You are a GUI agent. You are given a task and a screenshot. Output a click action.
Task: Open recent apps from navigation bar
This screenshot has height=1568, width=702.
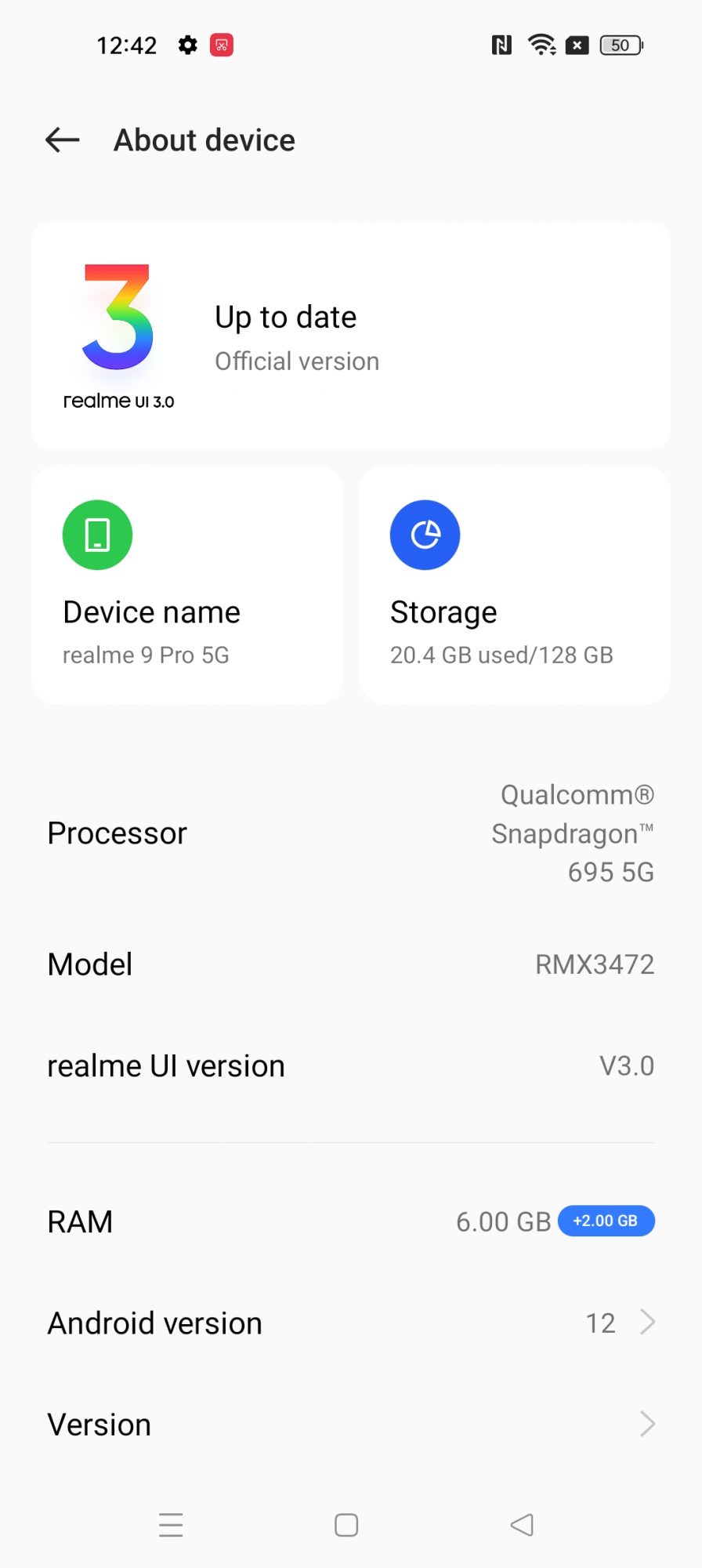click(x=171, y=1525)
